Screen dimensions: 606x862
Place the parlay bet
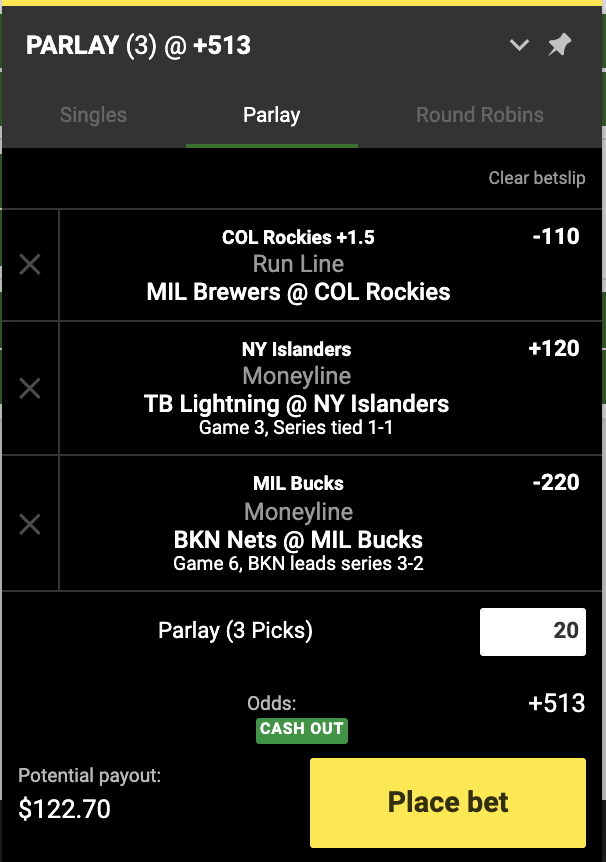447,802
